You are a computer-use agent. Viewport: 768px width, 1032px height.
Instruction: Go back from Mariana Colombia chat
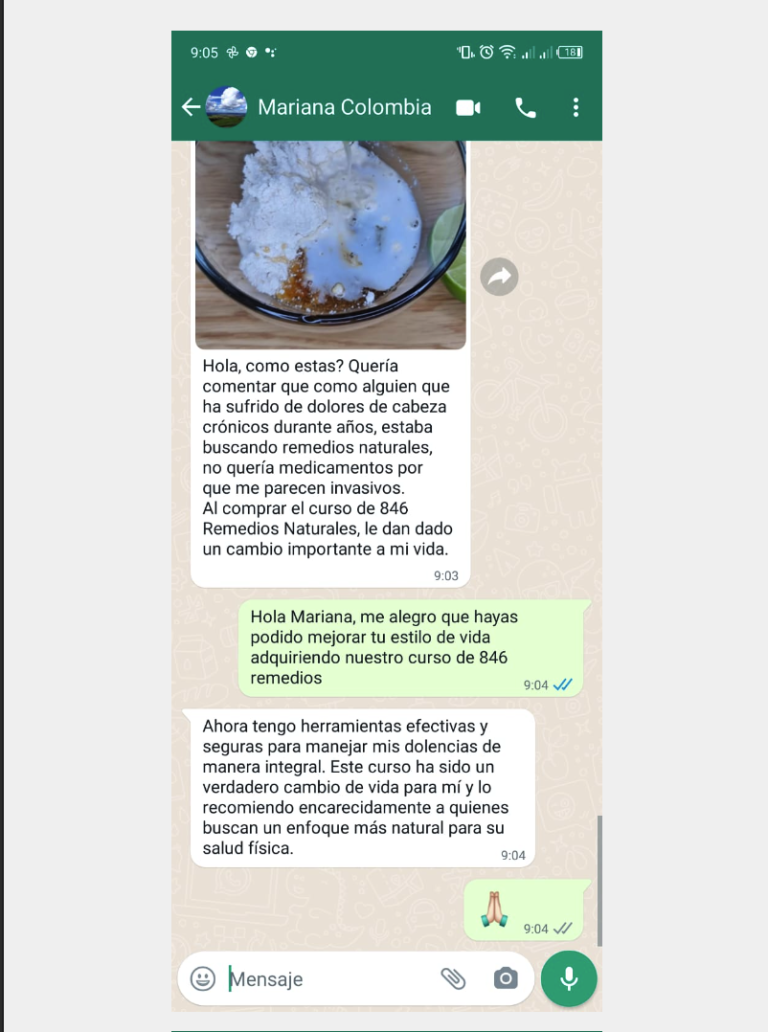[191, 107]
